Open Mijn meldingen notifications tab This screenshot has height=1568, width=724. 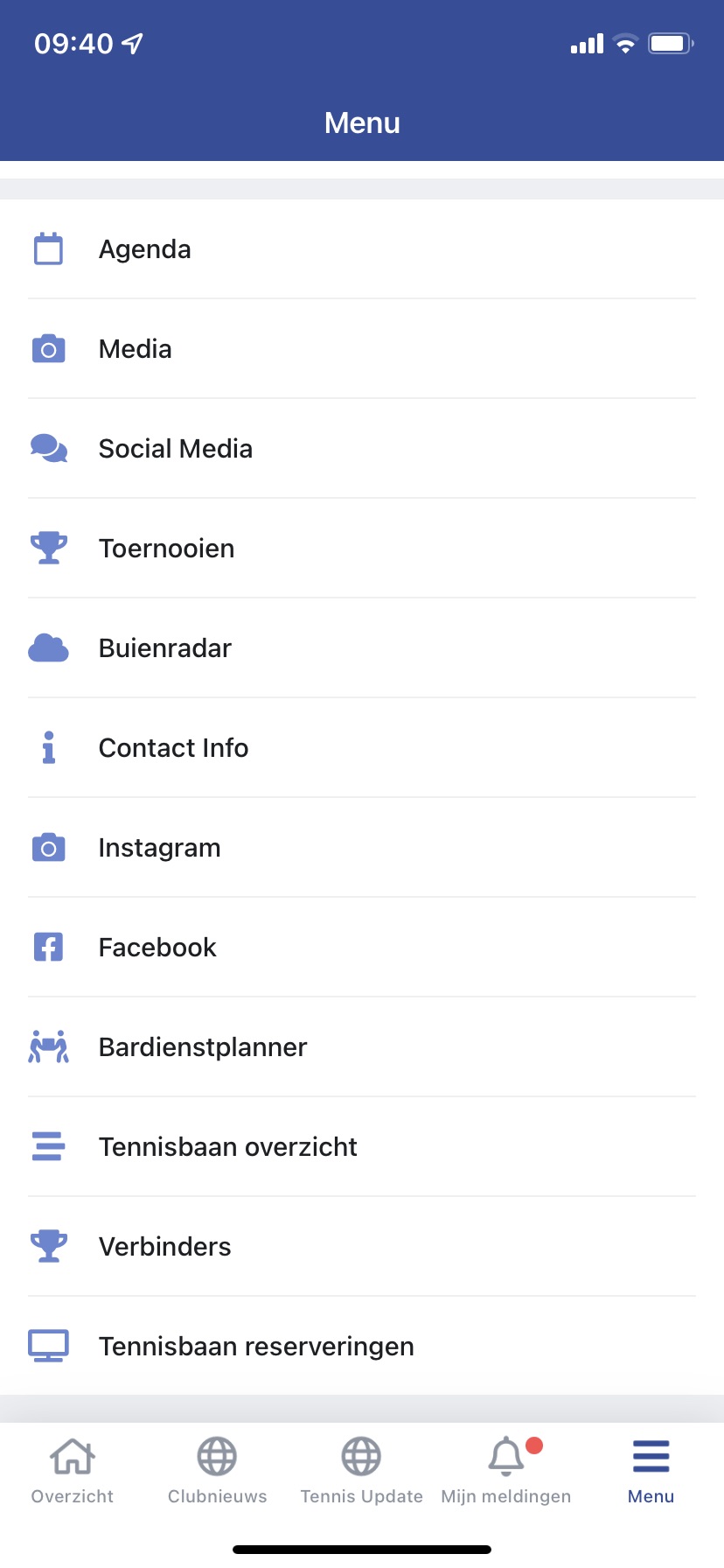(506, 1471)
